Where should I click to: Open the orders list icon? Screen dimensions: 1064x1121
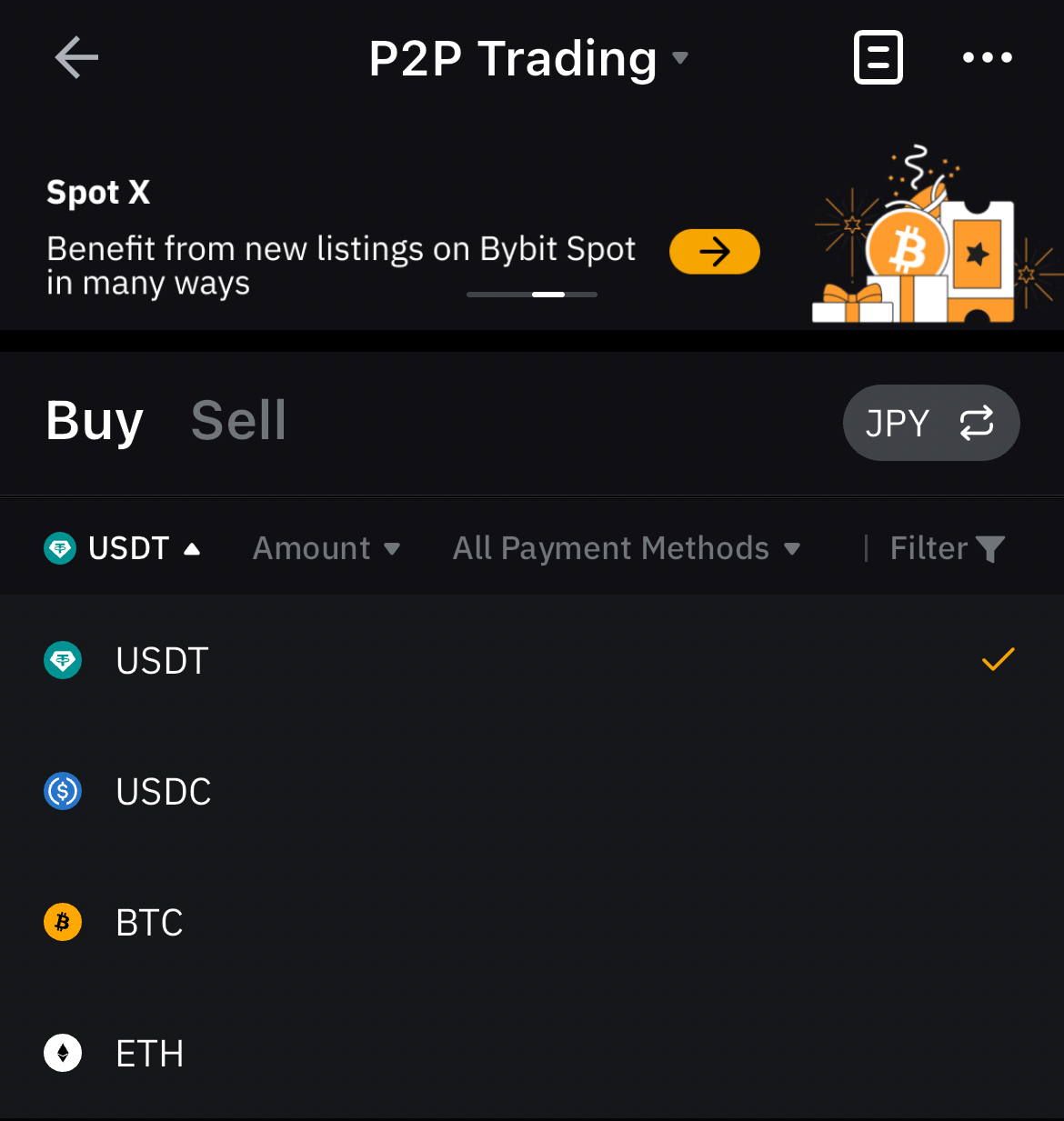(x=878, y=58)
